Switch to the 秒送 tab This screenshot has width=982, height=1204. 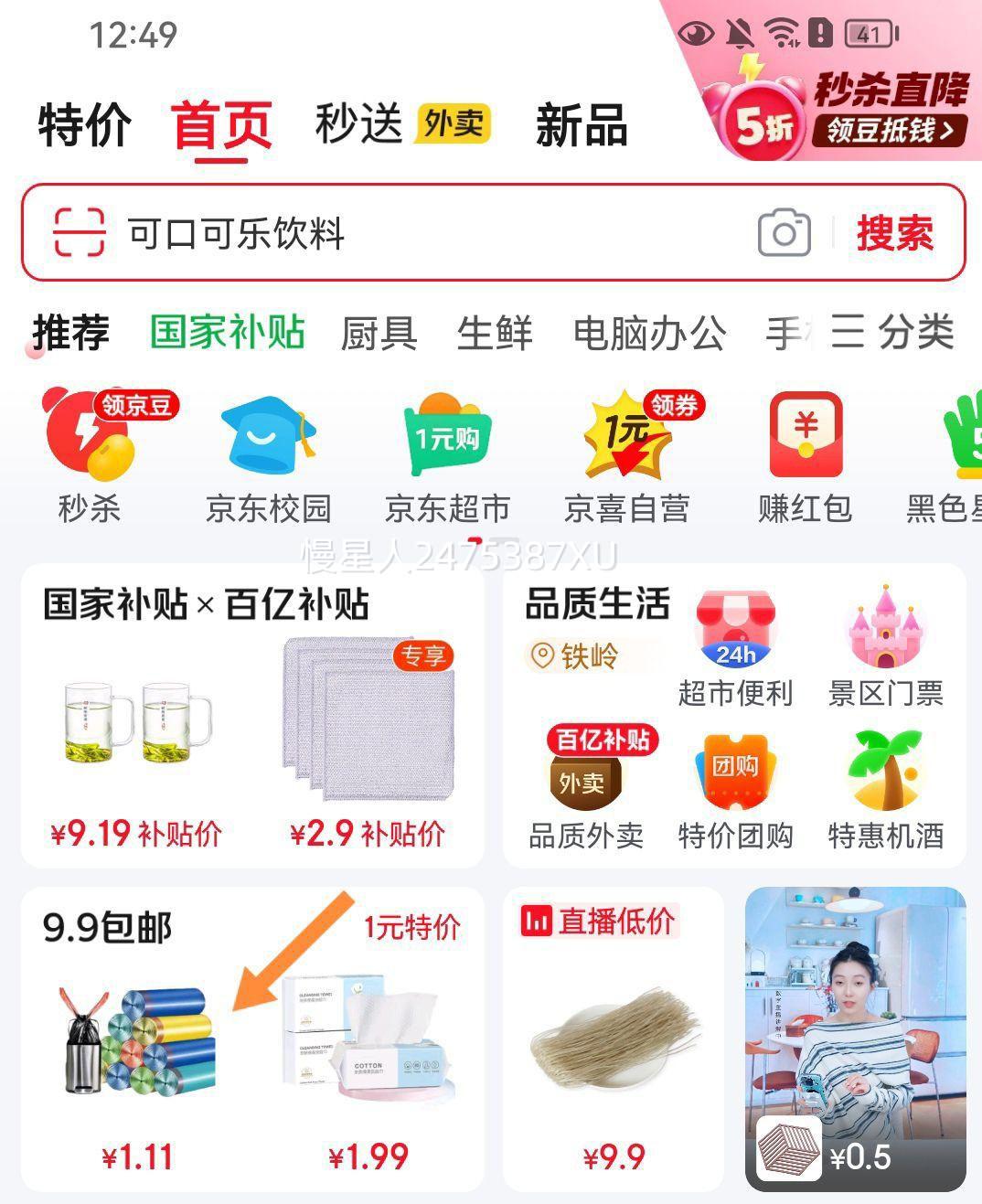point(357,126)
